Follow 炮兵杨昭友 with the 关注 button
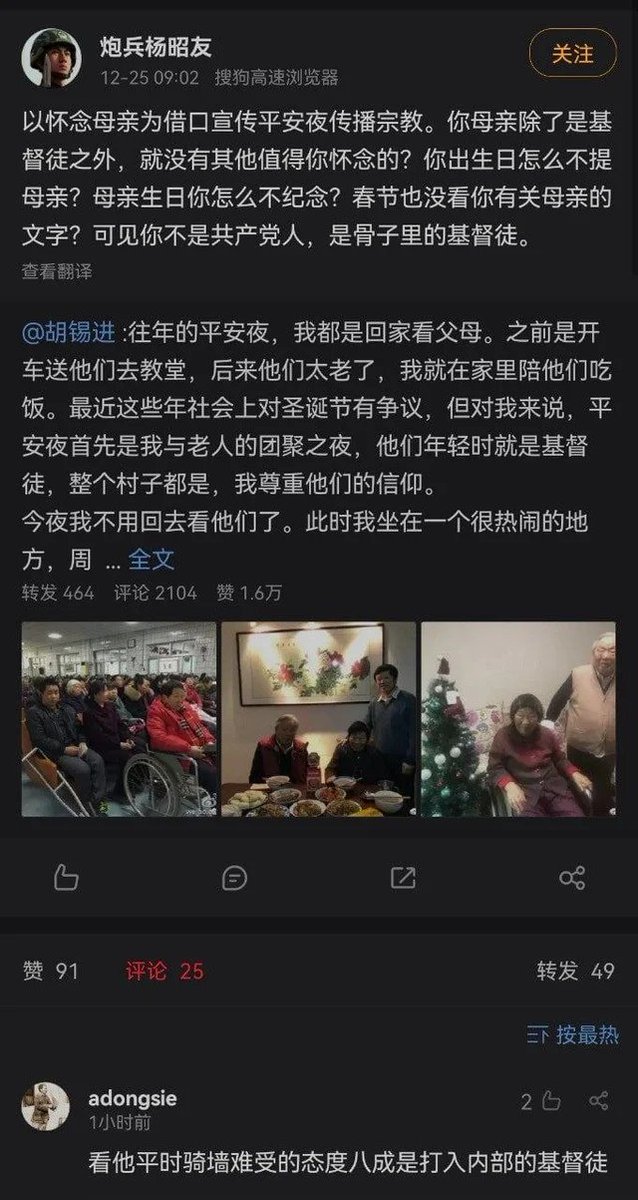 click(x=572, y=54)
